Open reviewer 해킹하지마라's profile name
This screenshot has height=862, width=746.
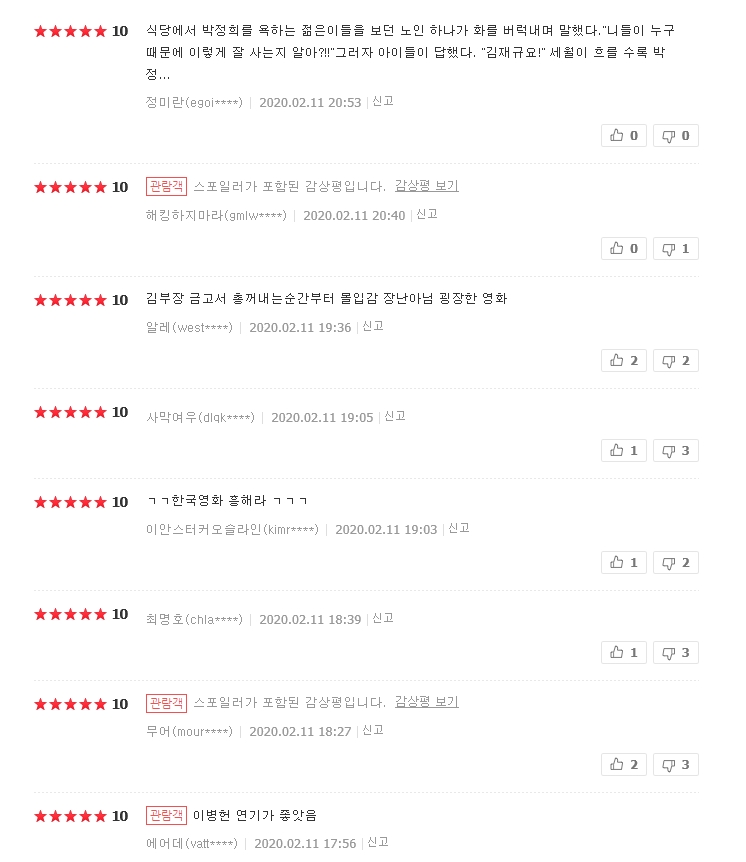216,215
